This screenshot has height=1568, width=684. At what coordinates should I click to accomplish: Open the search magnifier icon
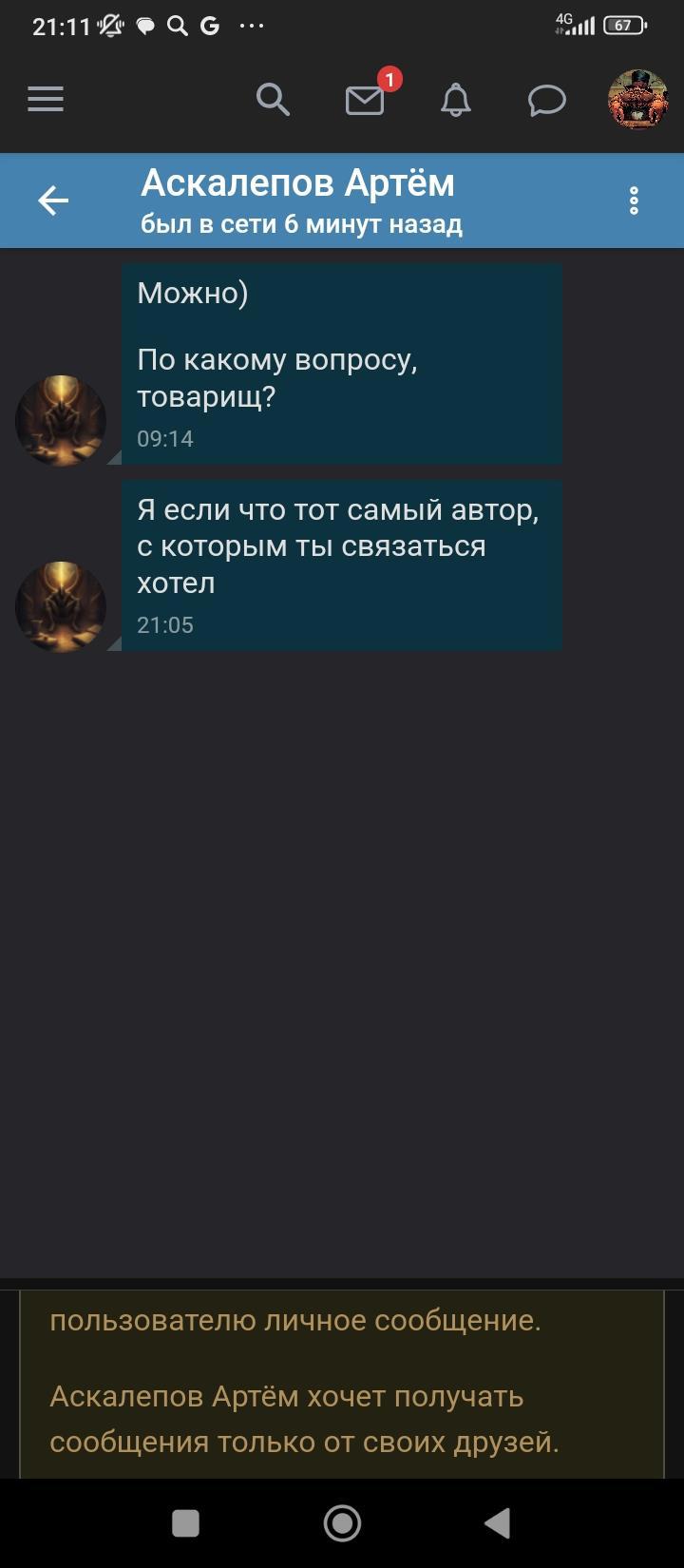[273, 99]
